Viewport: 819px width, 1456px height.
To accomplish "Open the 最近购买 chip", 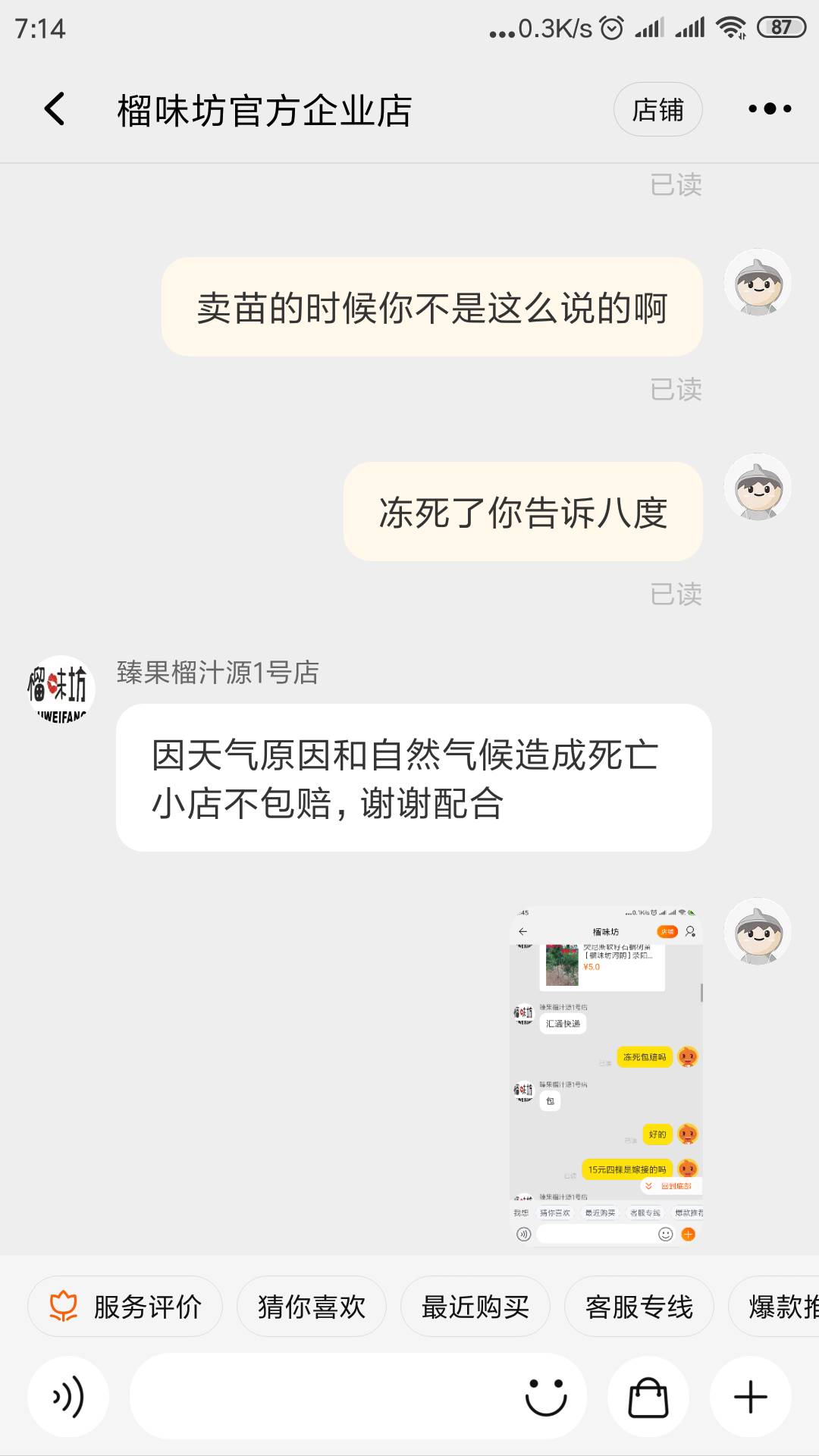I will [475, 1307].
